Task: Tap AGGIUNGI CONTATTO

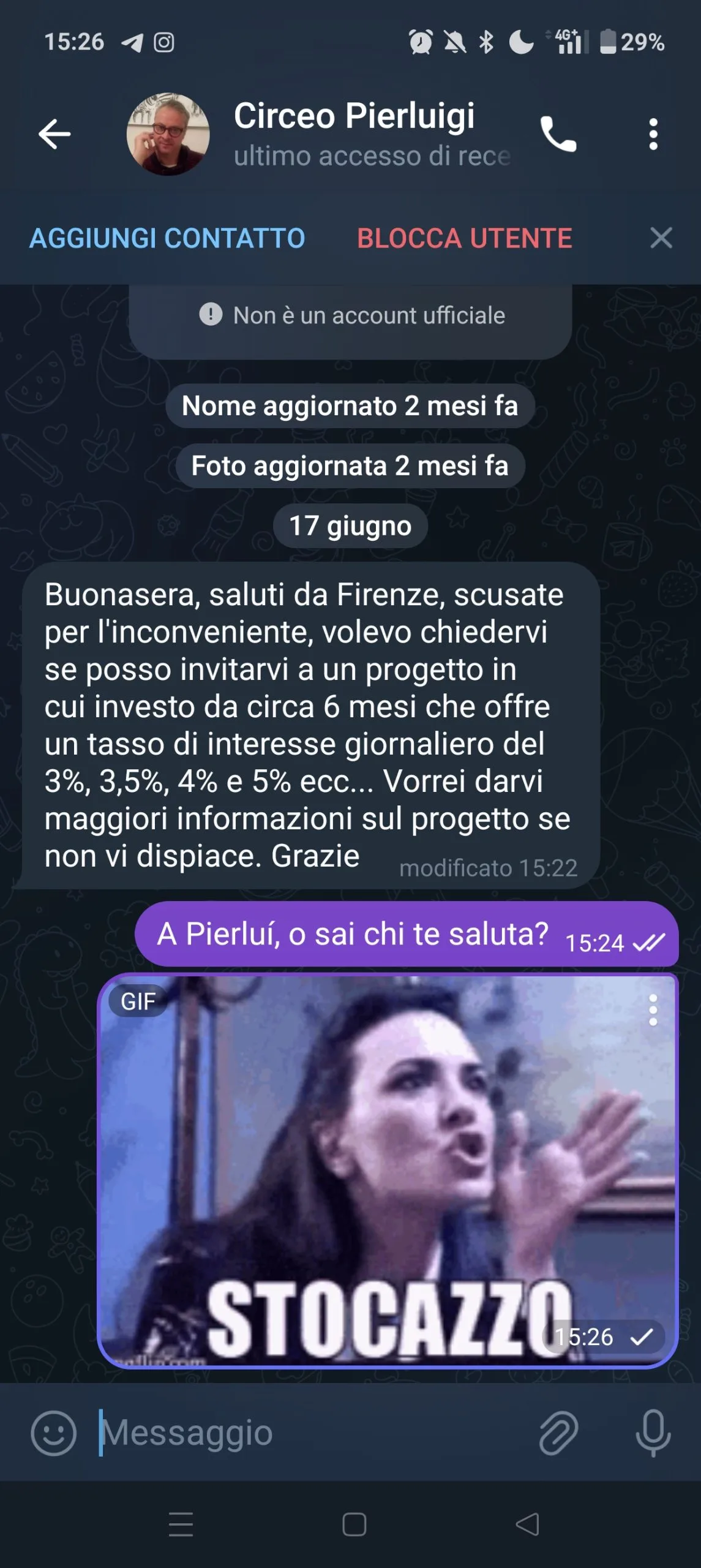Action: tap(167, 238)
